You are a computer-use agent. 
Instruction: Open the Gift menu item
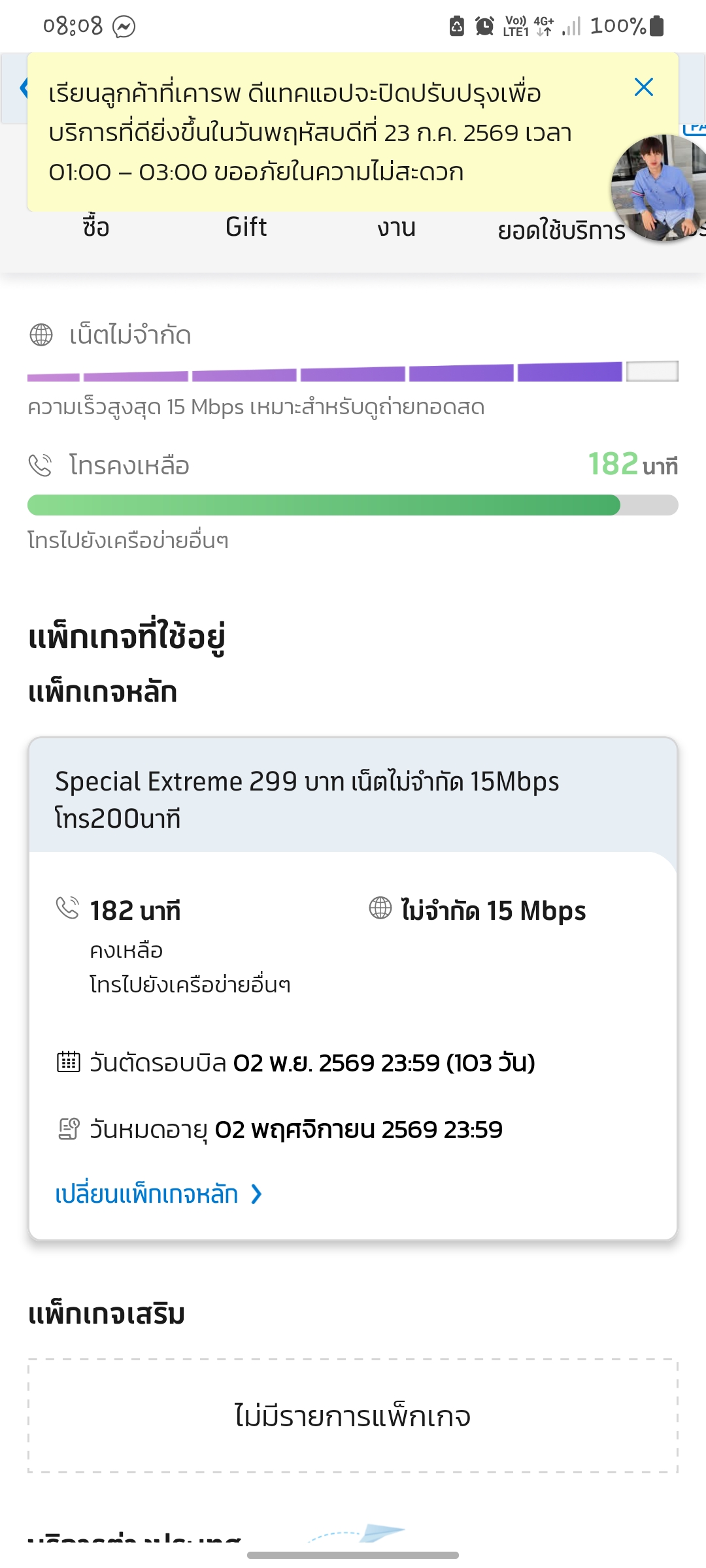point(246,227)
